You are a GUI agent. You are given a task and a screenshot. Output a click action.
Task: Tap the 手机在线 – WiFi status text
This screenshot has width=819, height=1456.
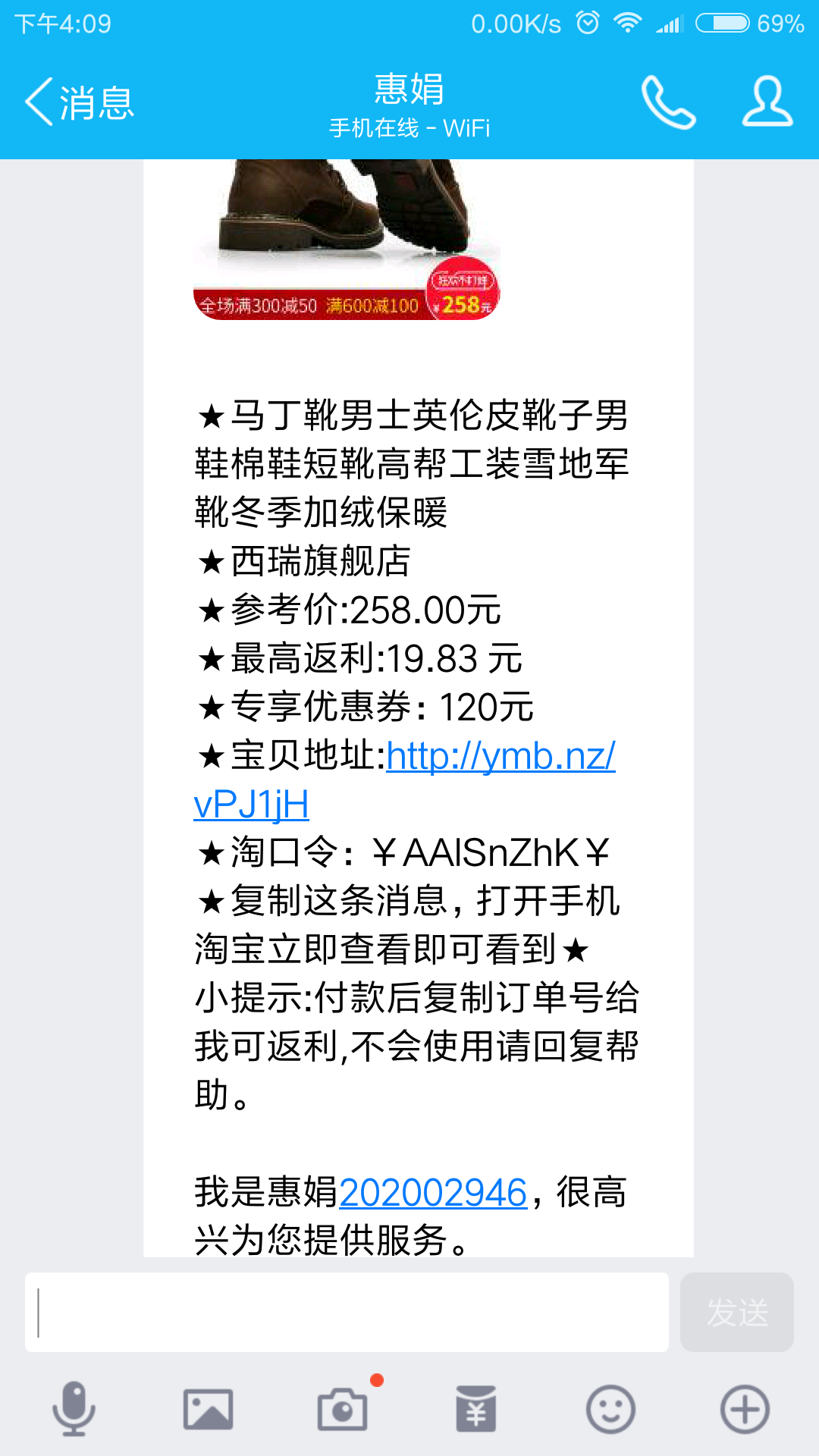409,127
